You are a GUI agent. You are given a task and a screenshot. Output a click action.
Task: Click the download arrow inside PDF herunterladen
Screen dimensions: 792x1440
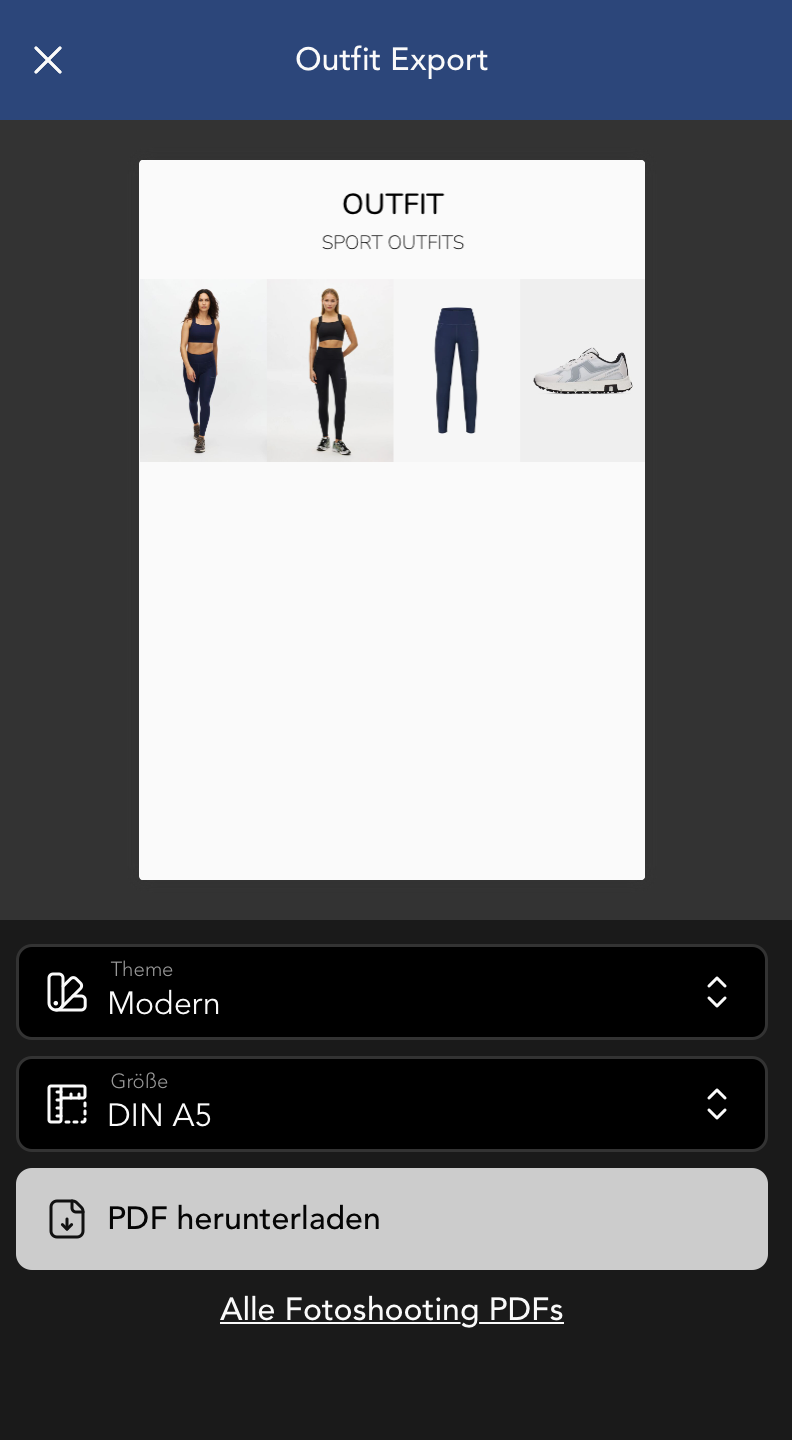point(67,1218)
